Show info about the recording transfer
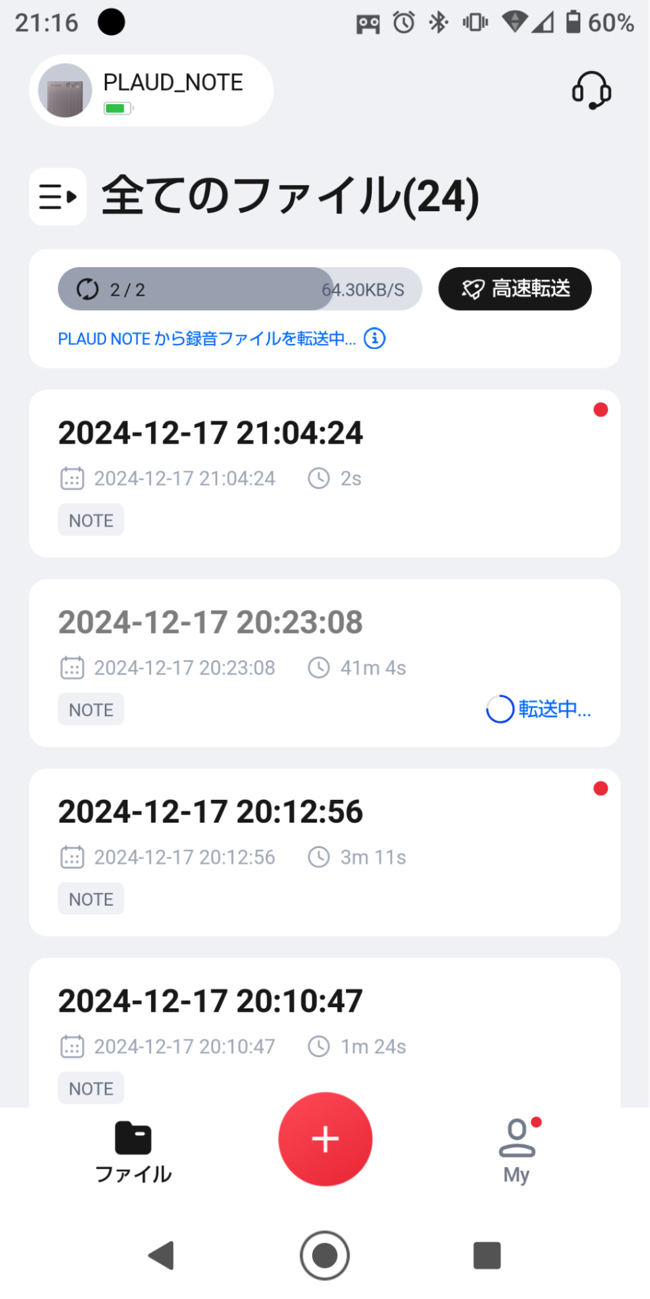 pos(374,339)
